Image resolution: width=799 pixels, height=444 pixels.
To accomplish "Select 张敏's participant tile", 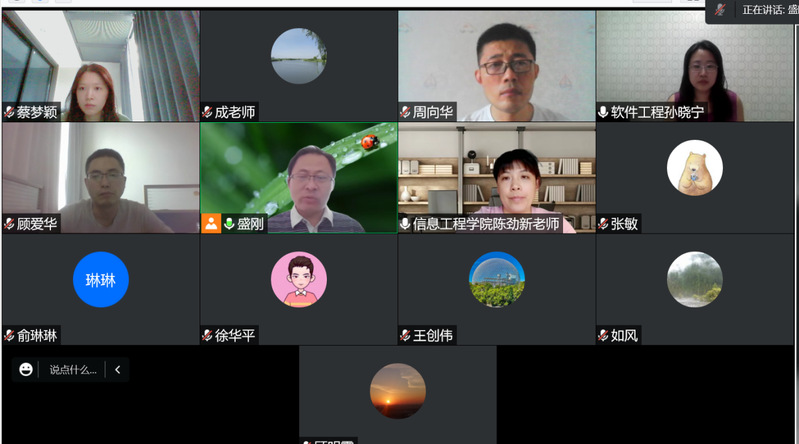I will point(694,178).
